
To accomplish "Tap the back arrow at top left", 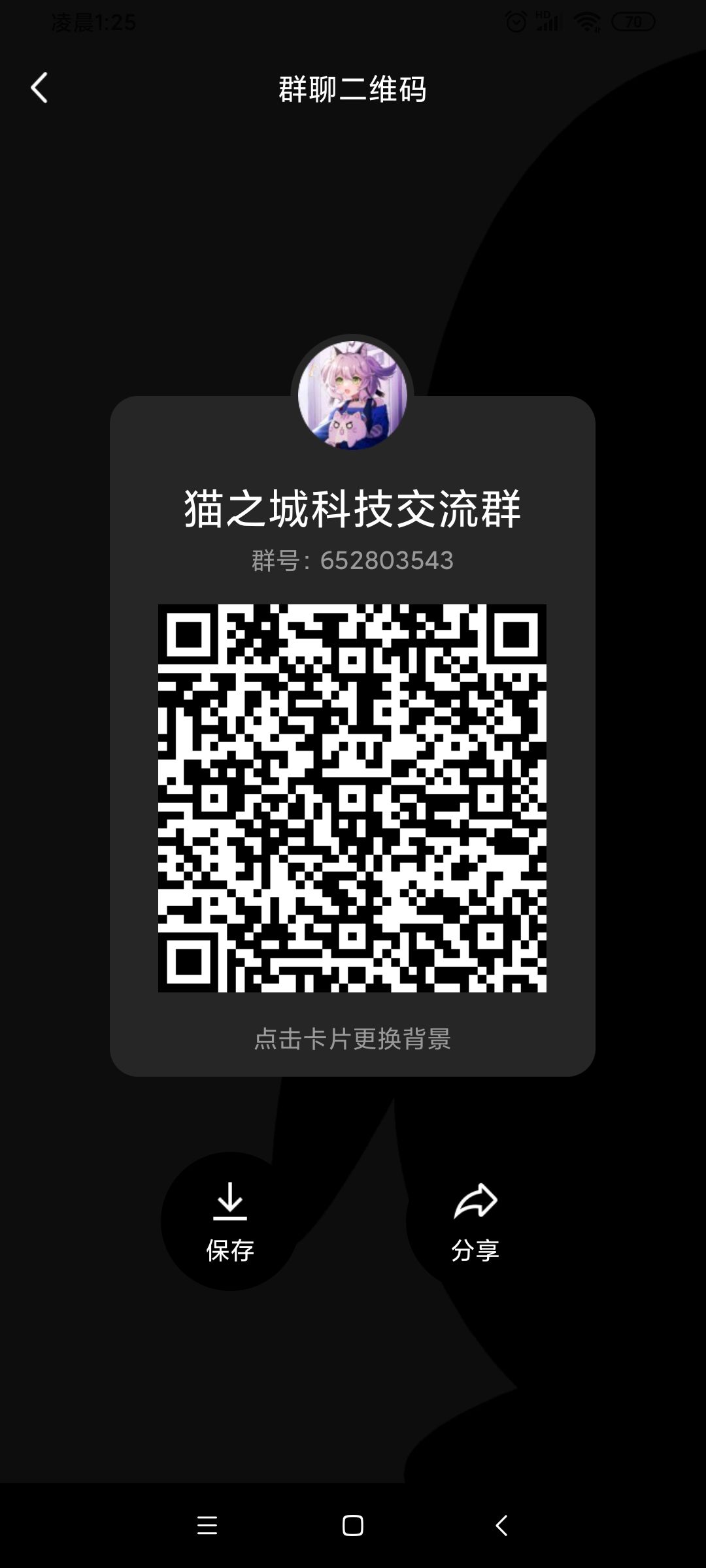I will point(39,88).
